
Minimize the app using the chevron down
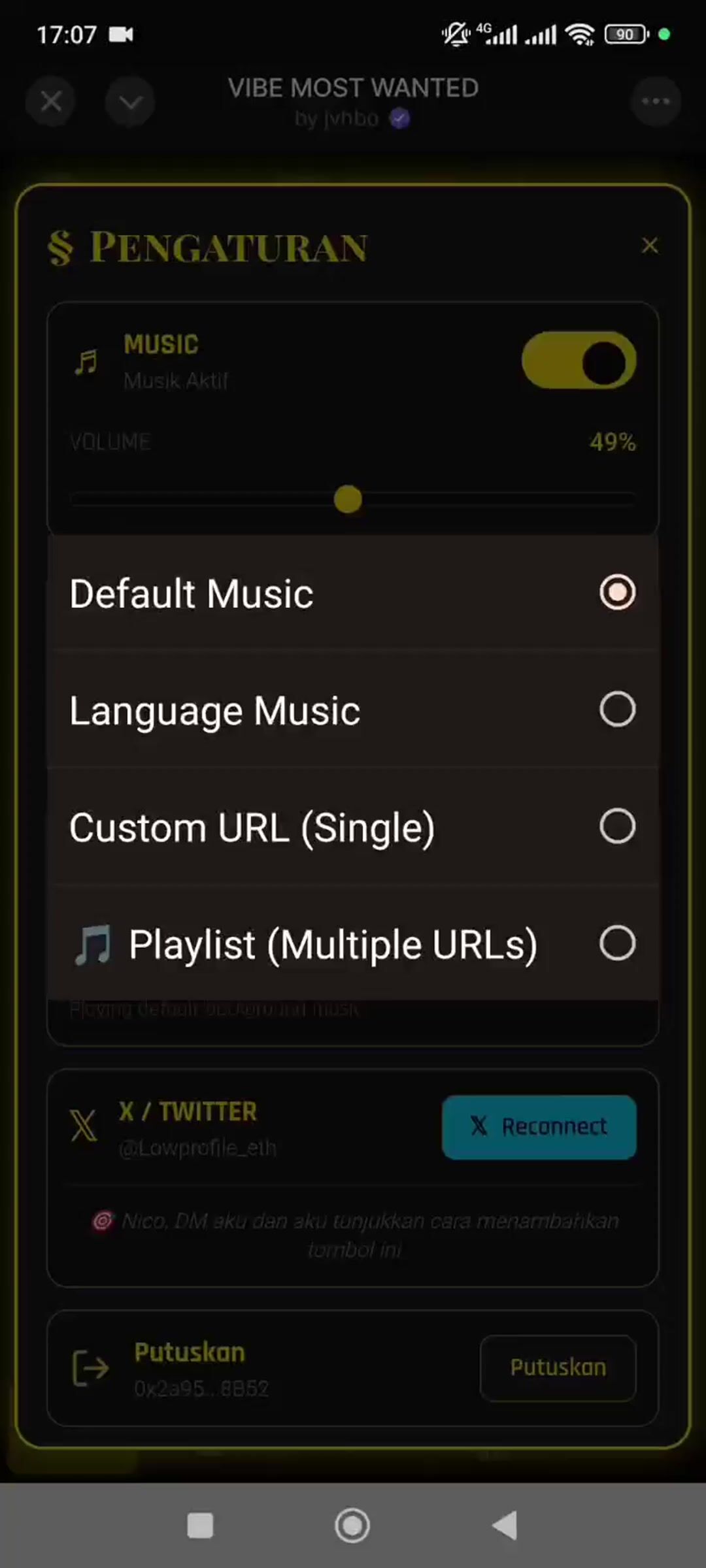[130, 101]
